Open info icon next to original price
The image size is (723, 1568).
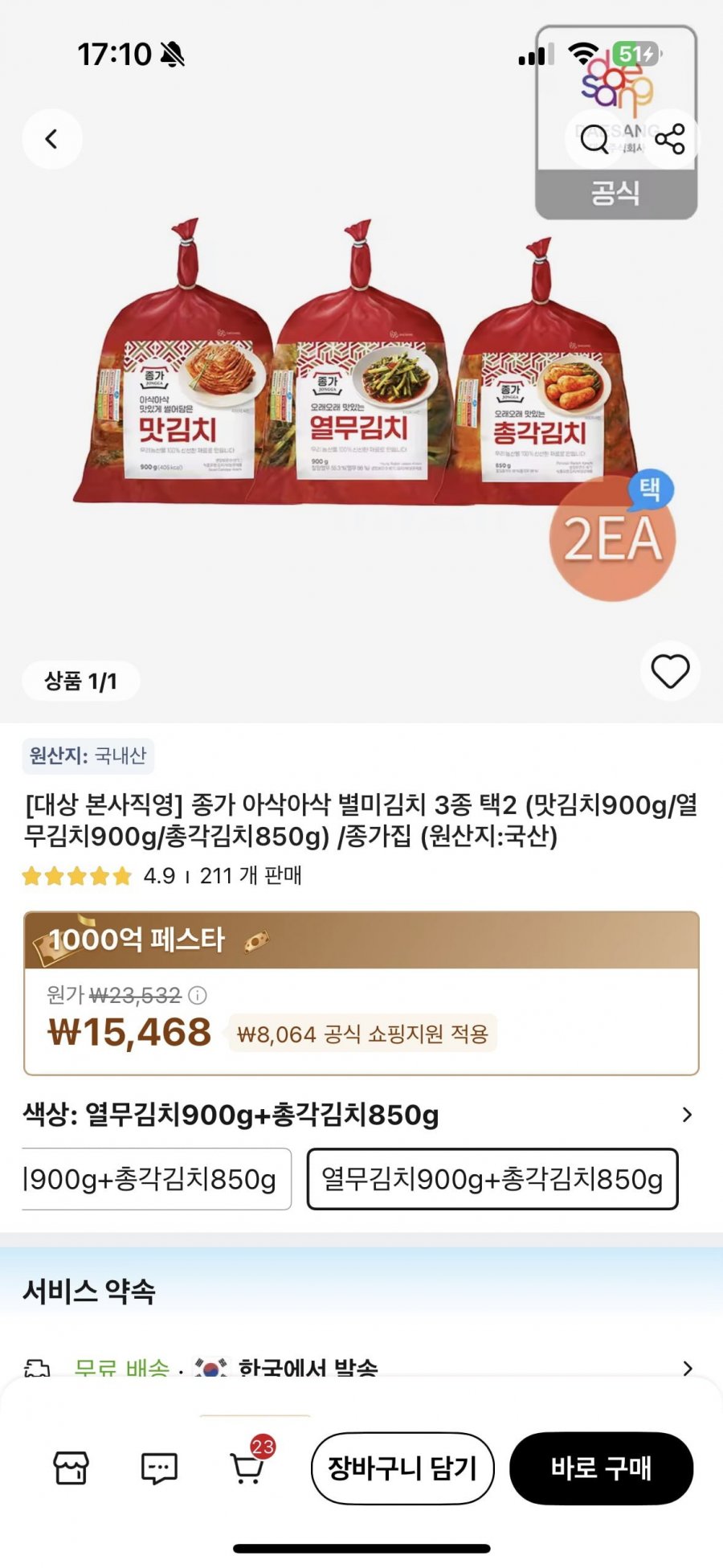(198, 995)
